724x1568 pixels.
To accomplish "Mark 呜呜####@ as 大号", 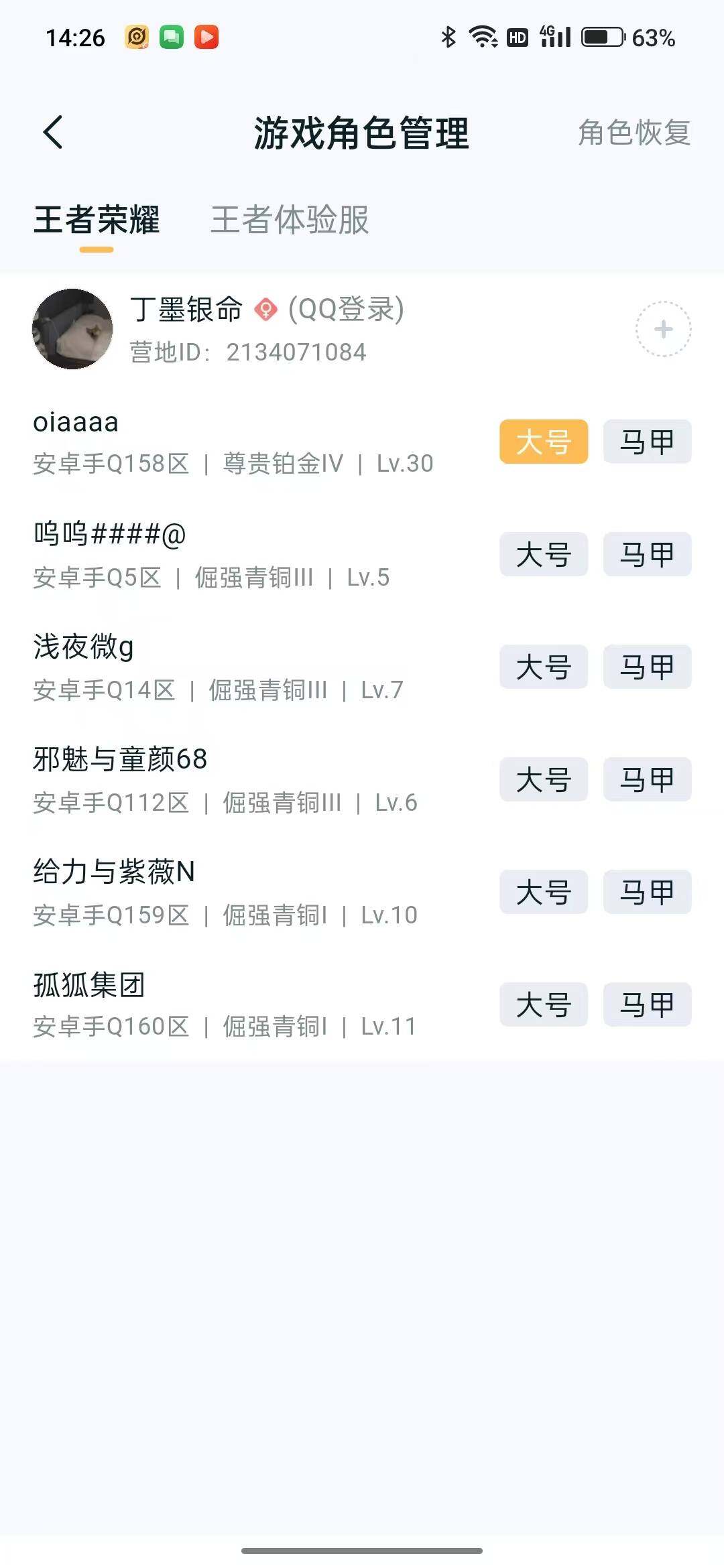I will (543, 555).
